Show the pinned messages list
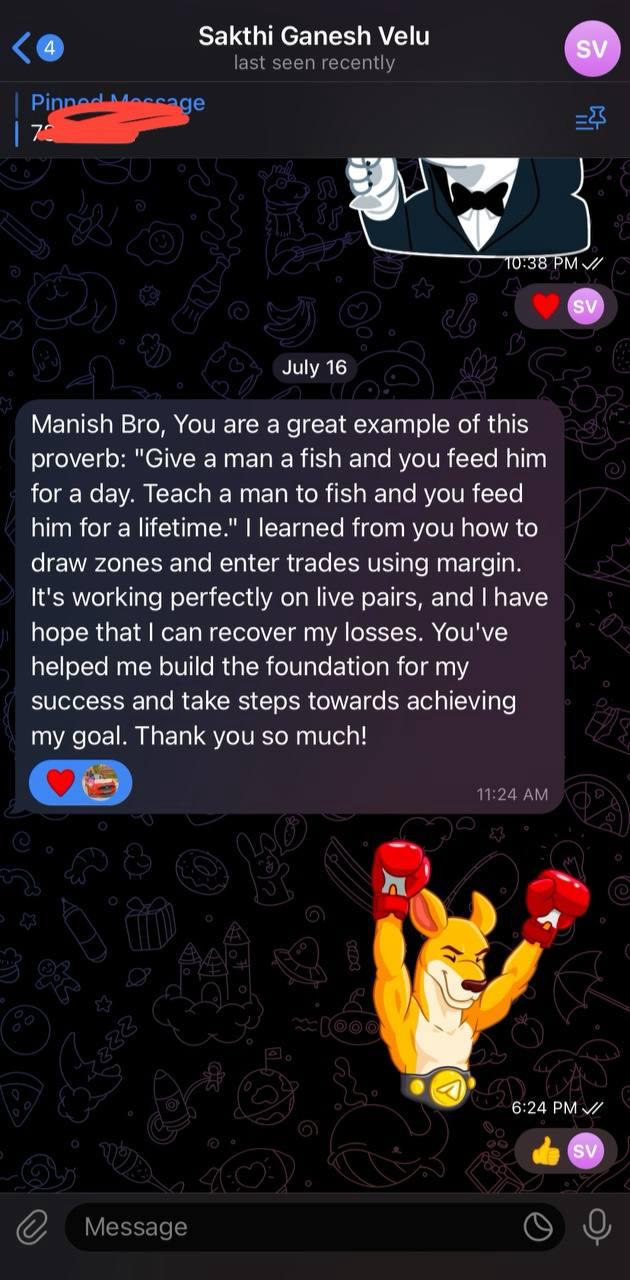Screen dimensions: 630x1280 (x=590, y=120)
